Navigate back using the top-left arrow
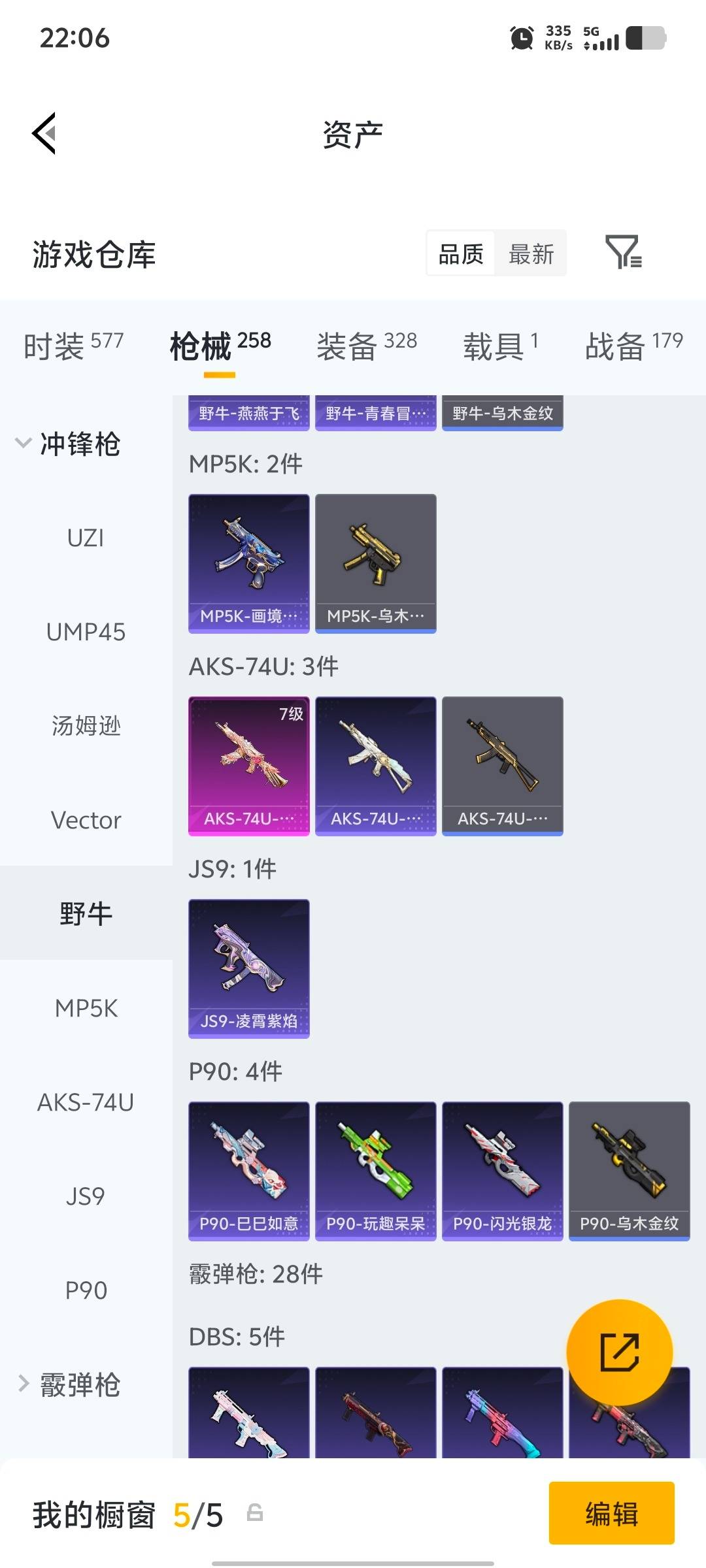The image size is (706, 1568). [43, 134]
